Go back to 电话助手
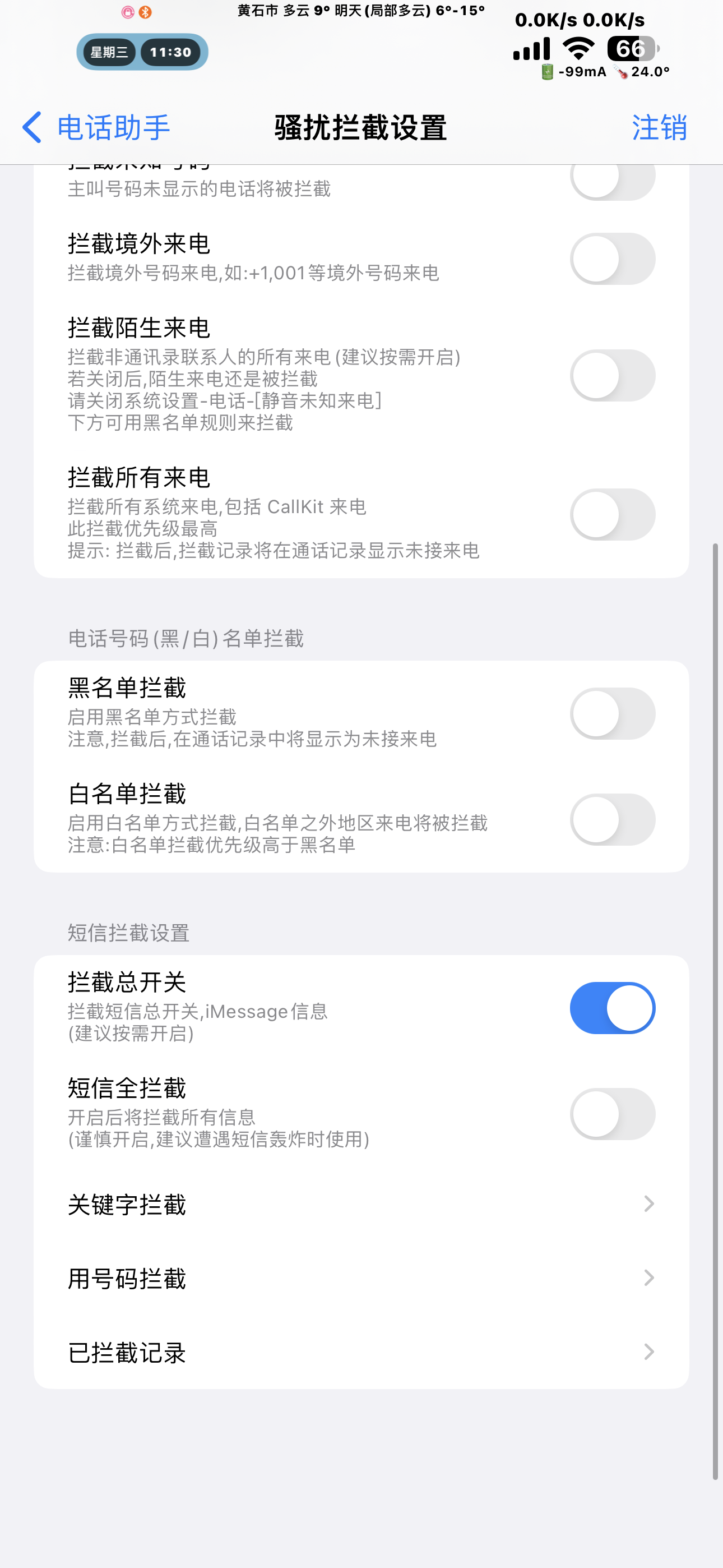Image resolution: width=723 pixels, height=1568 pixels. point(96,128)
